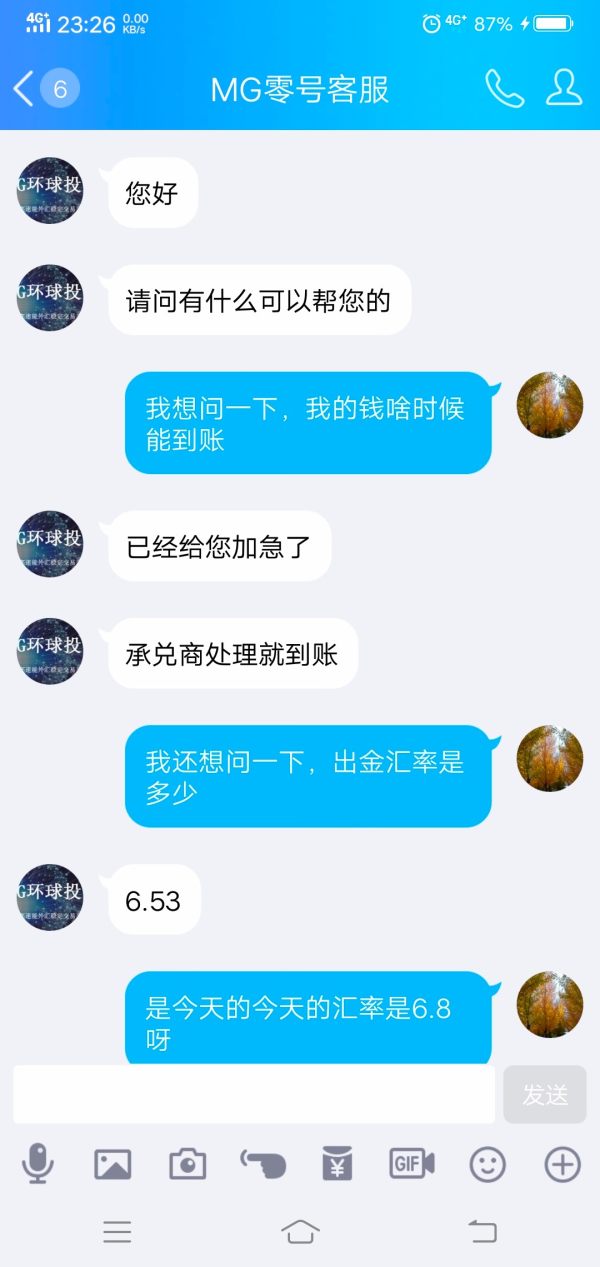
Task: Tap the system home button
Action: tap(300, 1231)
